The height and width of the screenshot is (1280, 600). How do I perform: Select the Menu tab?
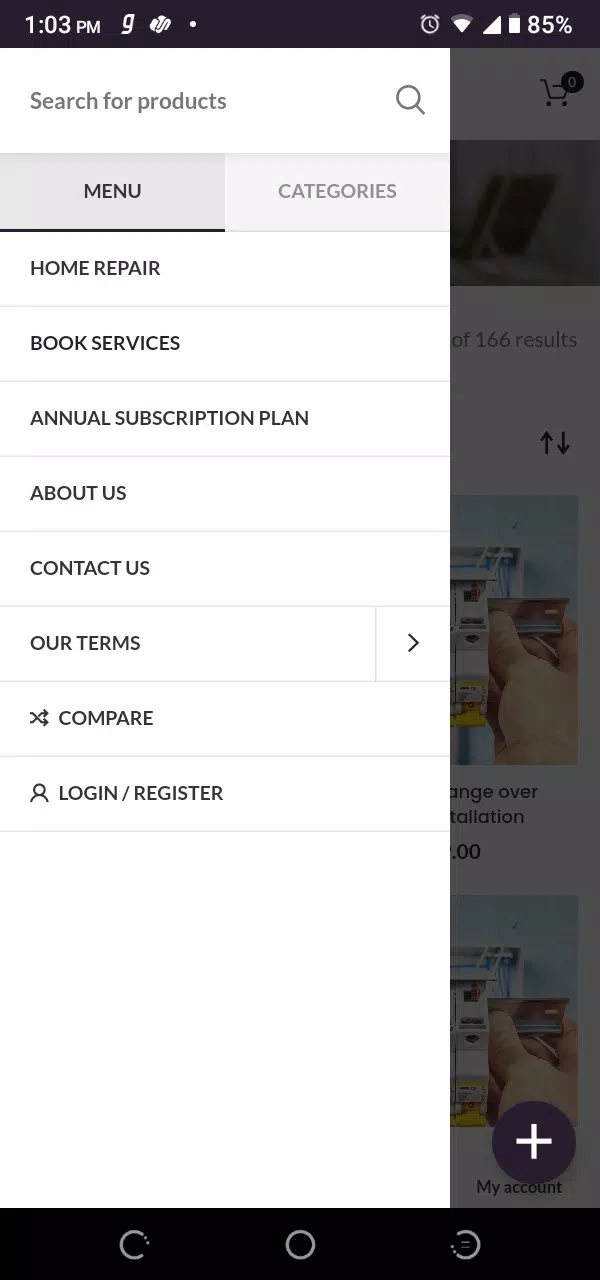[x=112, y=191]
